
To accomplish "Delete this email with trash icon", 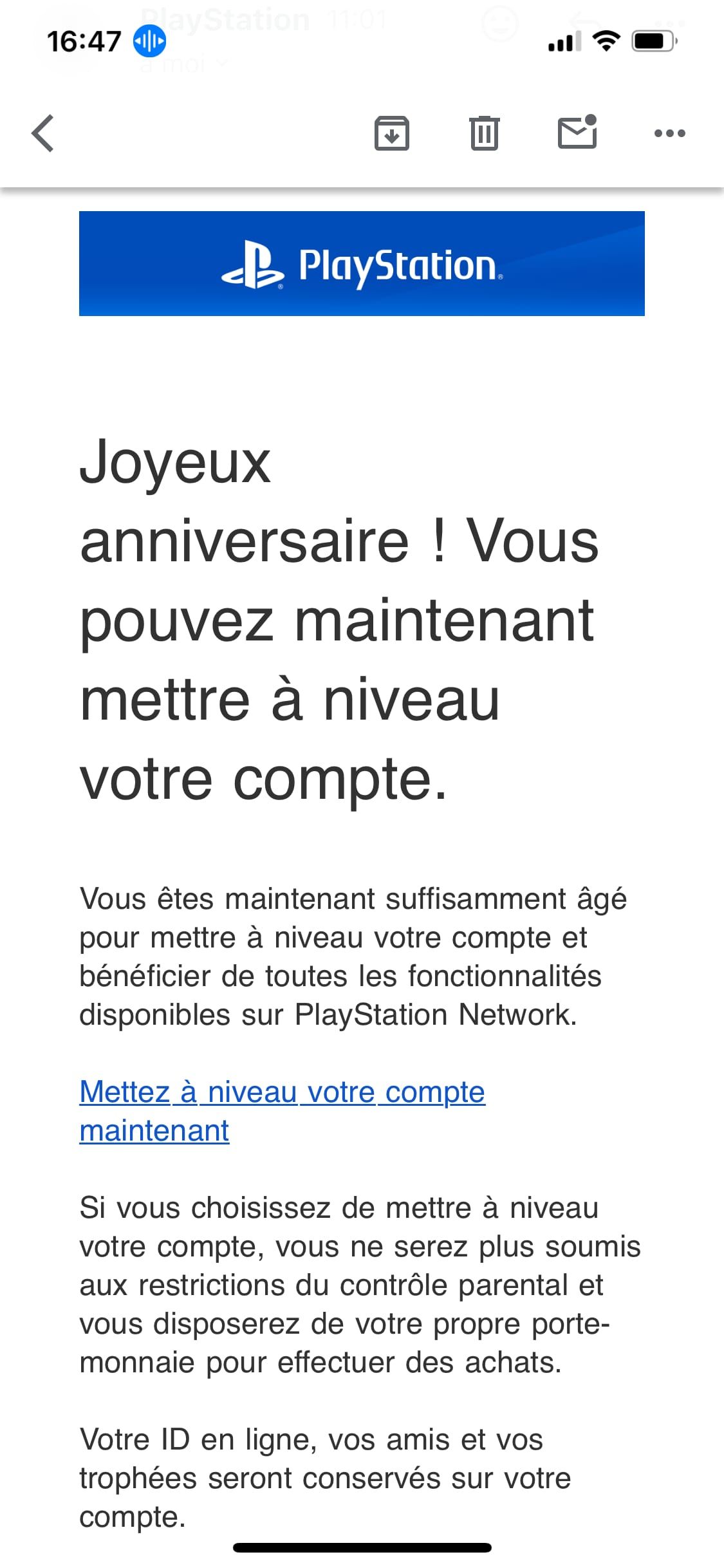I will (x=485, y=133).
